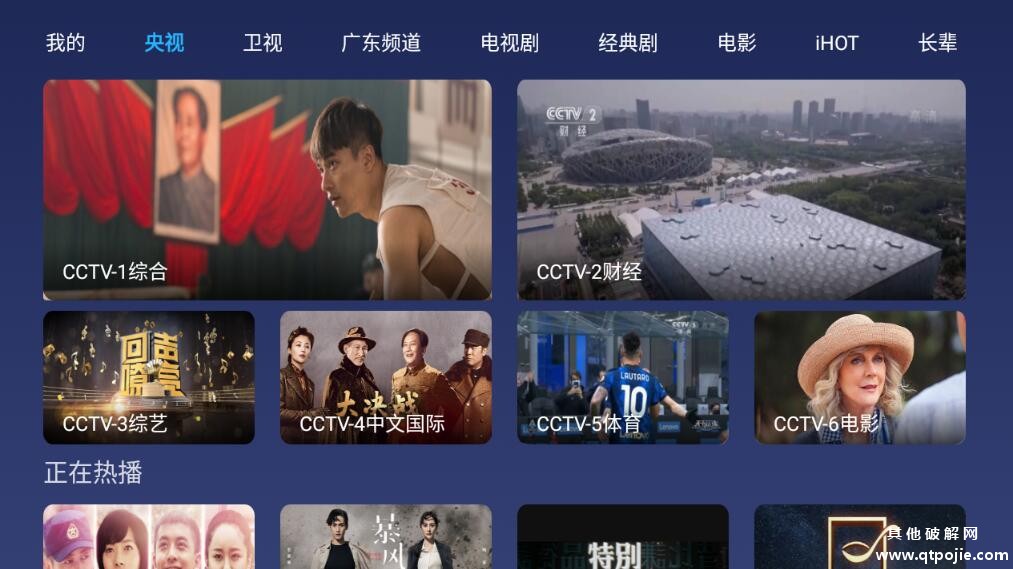The width and height of the screenshot is (1013, 569).
Task: Open the 暴风 show under 正在热播
Action: coord(386,537)
